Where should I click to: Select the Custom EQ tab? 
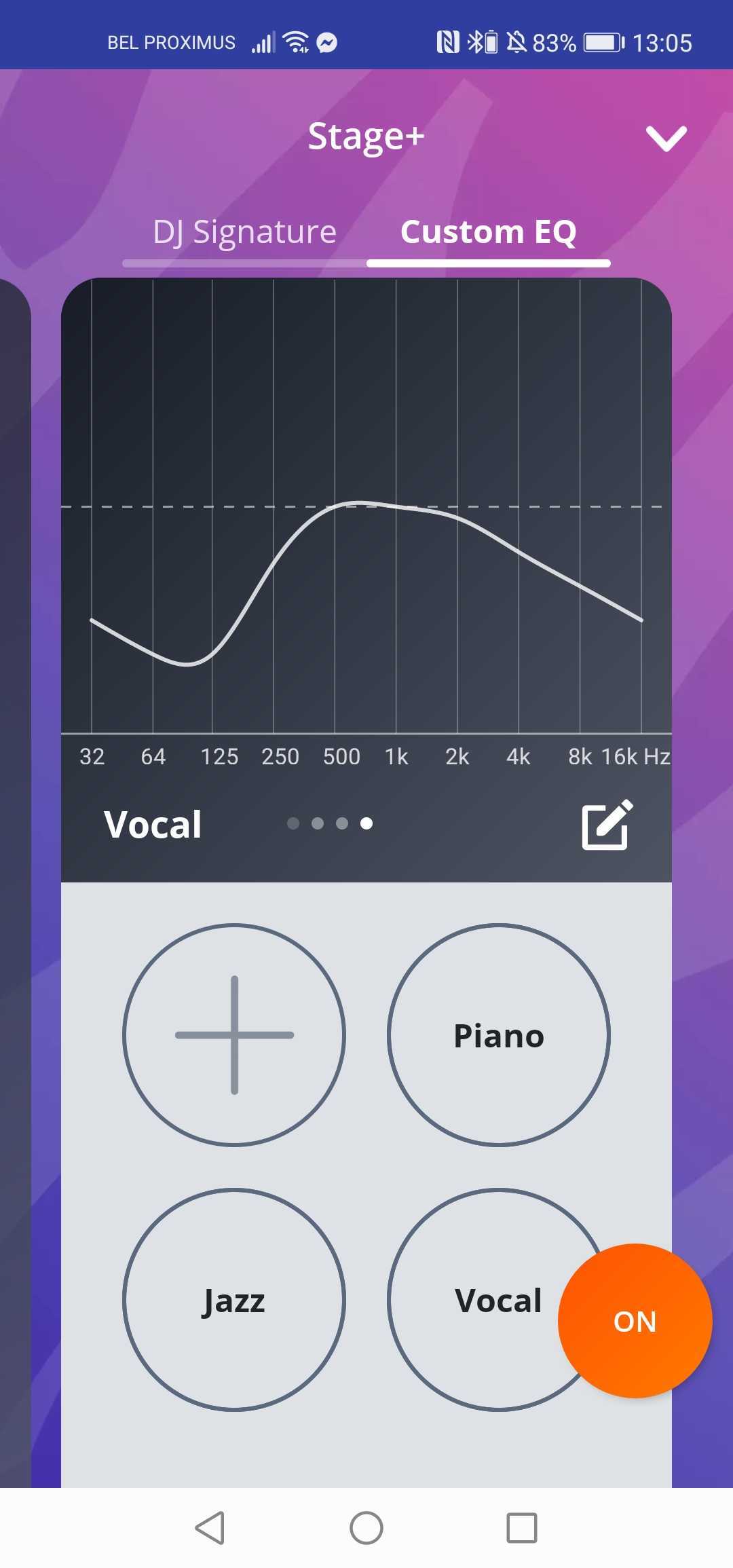489,232
